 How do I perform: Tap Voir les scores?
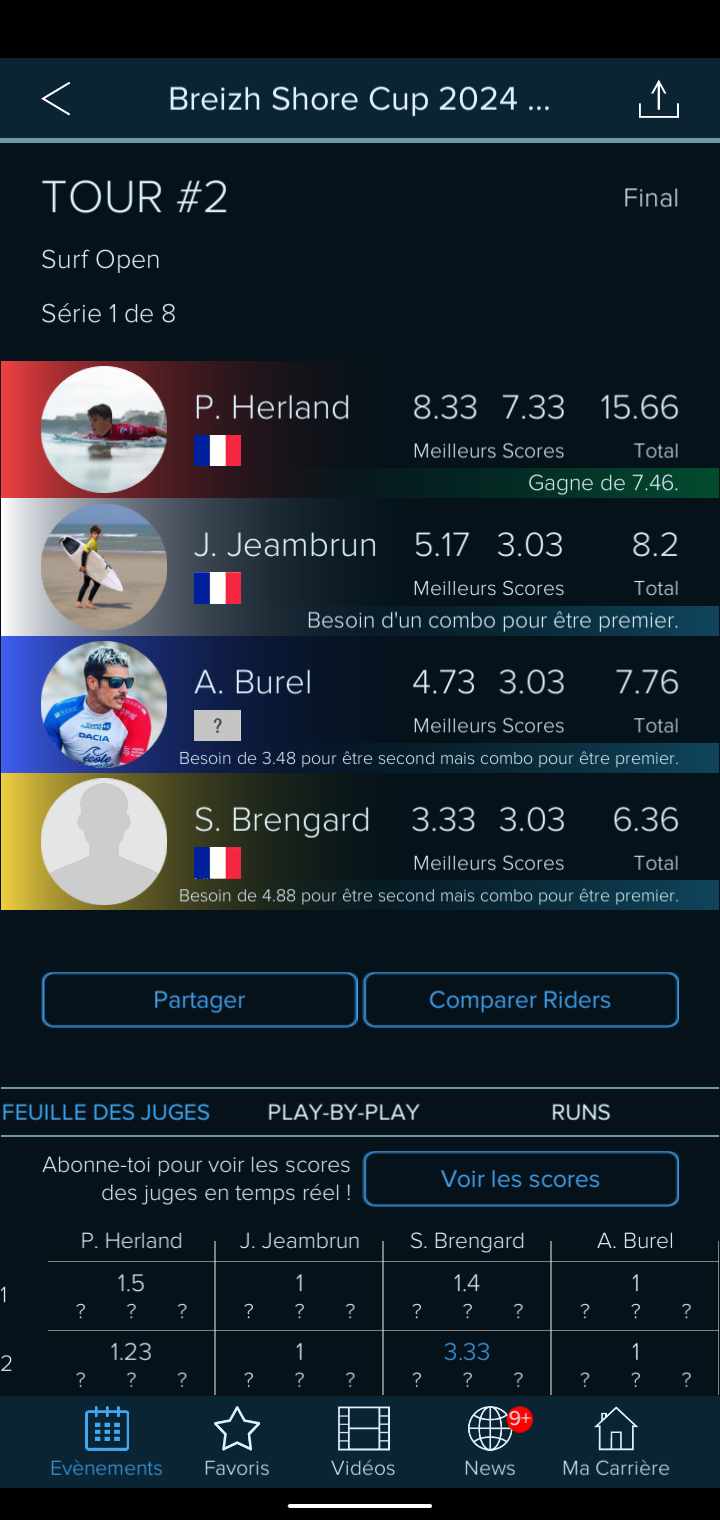521,1179
